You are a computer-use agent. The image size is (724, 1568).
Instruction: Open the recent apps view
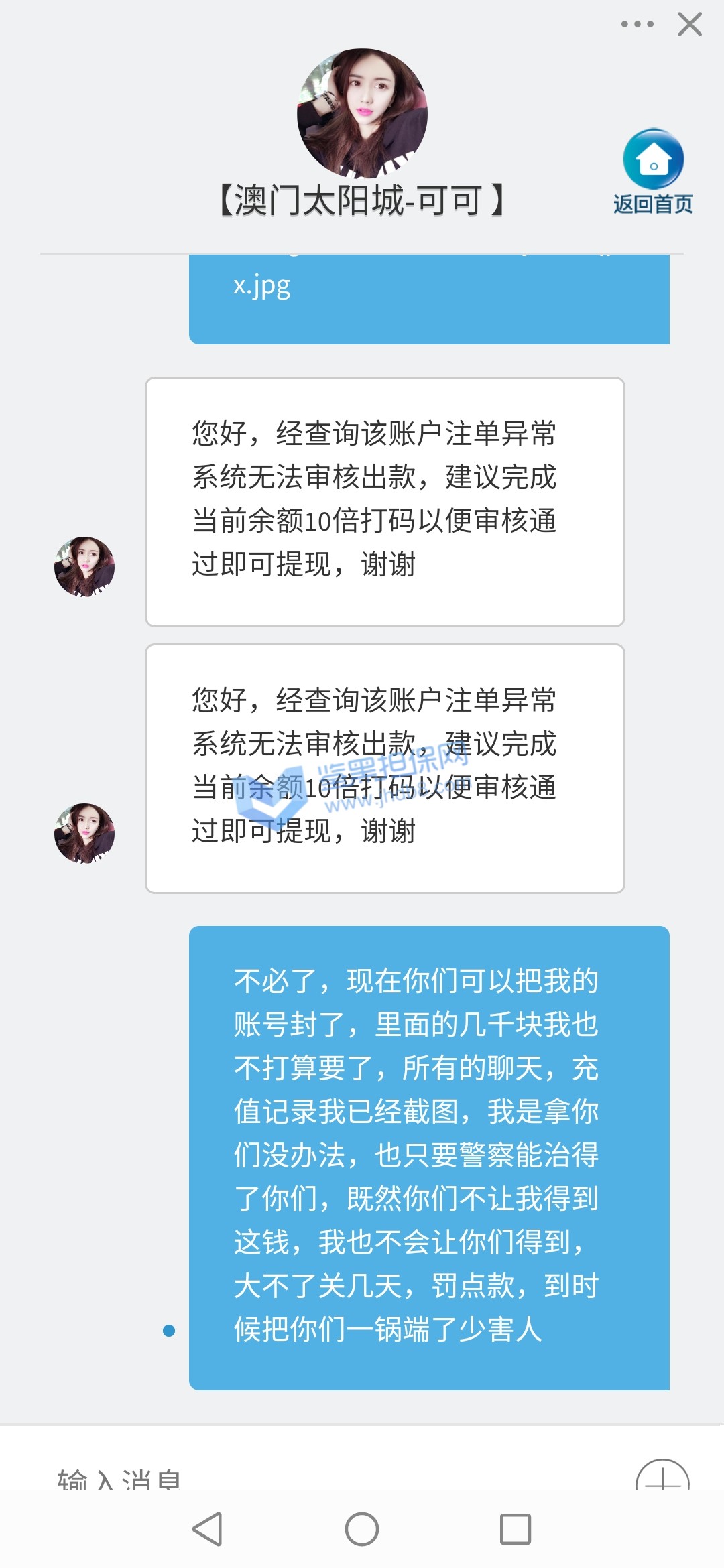tap(516, 1529)
